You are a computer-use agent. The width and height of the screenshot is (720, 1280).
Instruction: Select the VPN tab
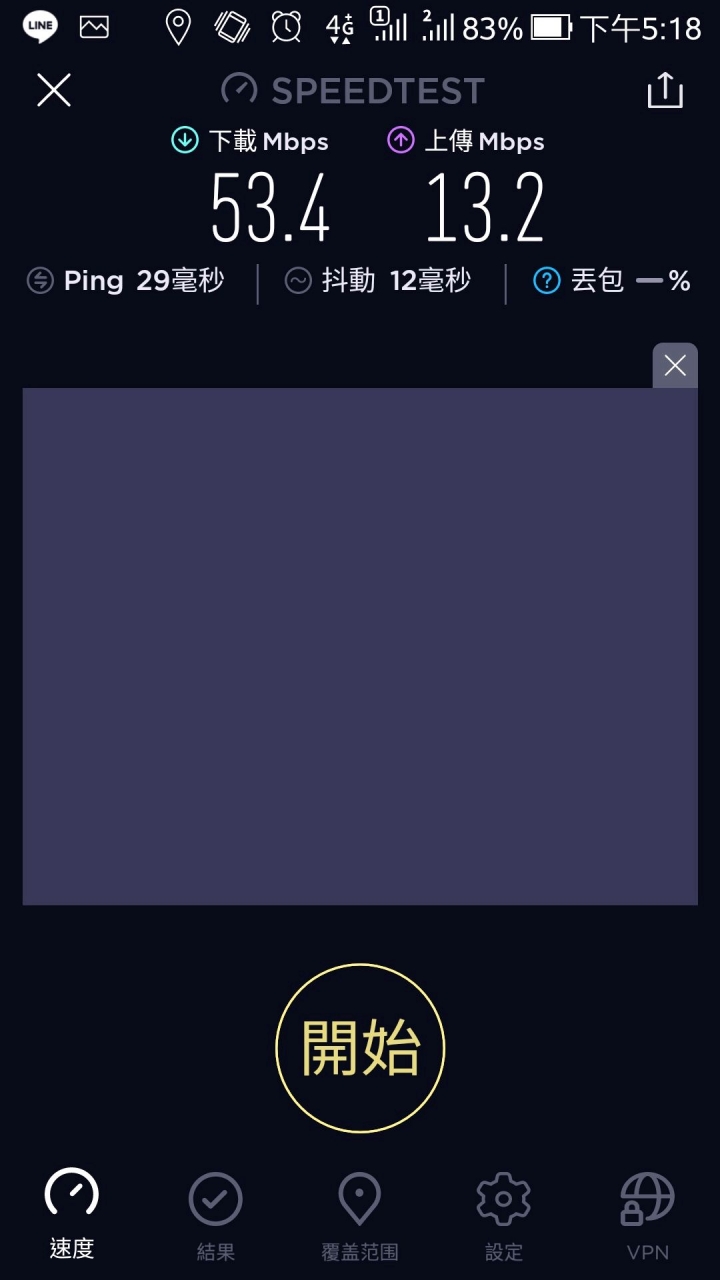click(x=647, y=1214)
